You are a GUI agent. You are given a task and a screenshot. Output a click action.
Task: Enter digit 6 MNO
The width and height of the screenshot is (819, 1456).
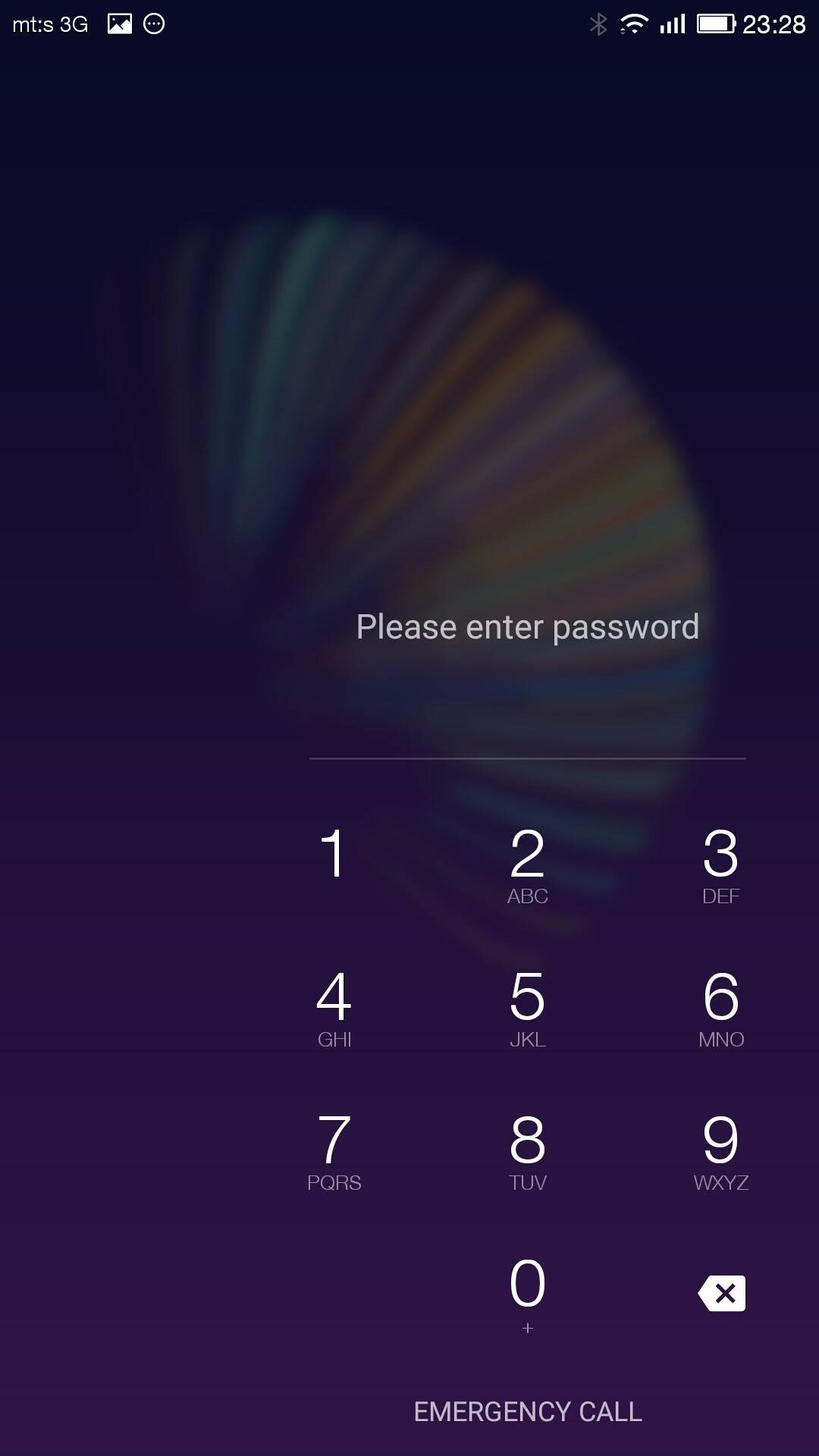point(720,1009)
